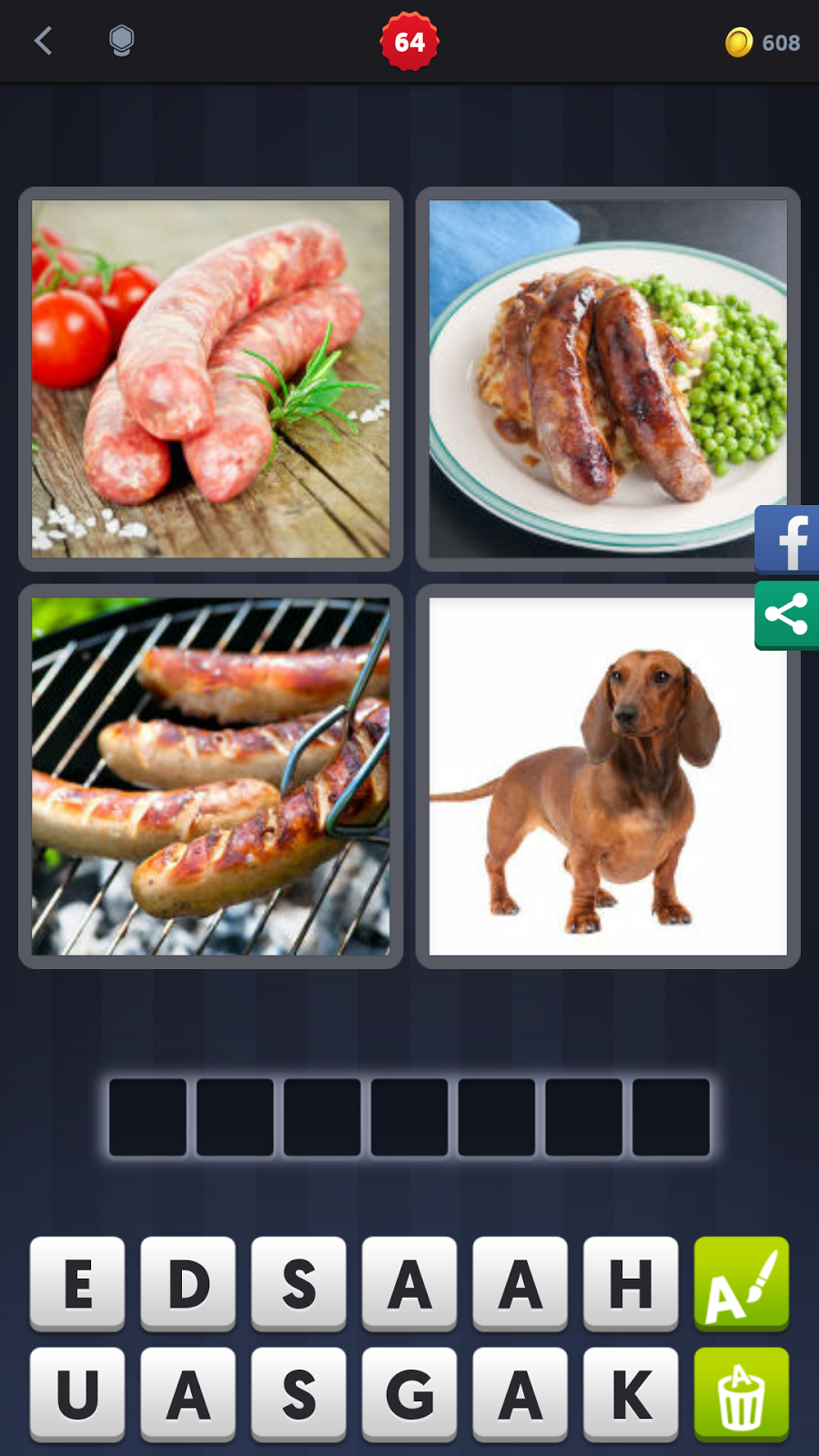Use the remove-letters trash hint button
Image resolution: width=819 pixels, height=1456 pixels.
742,1394
